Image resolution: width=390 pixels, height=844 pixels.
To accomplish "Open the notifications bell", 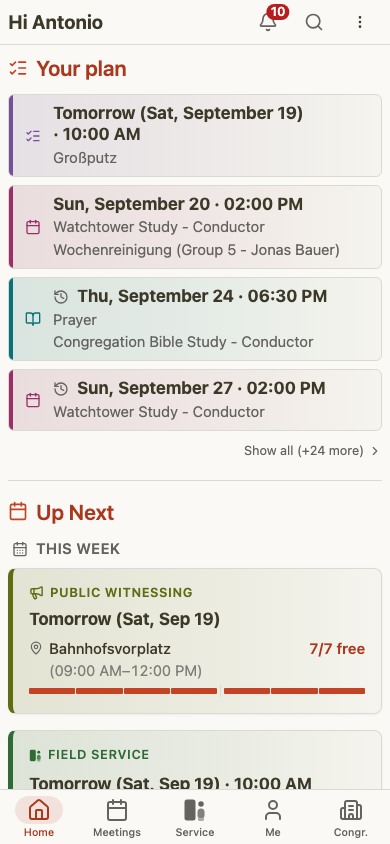I will pos(268,22).
